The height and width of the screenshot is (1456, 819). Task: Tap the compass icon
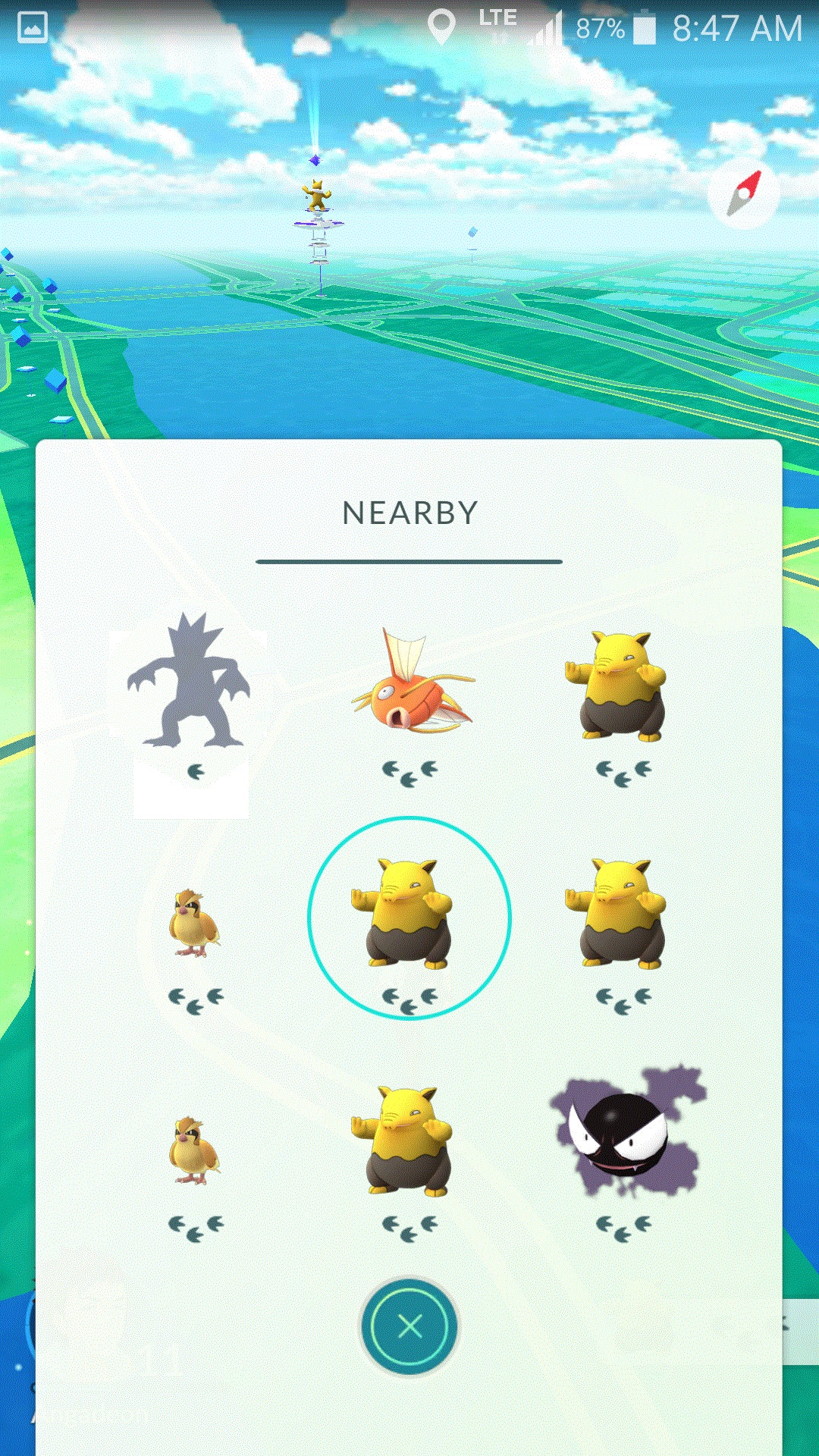point(744,194)
